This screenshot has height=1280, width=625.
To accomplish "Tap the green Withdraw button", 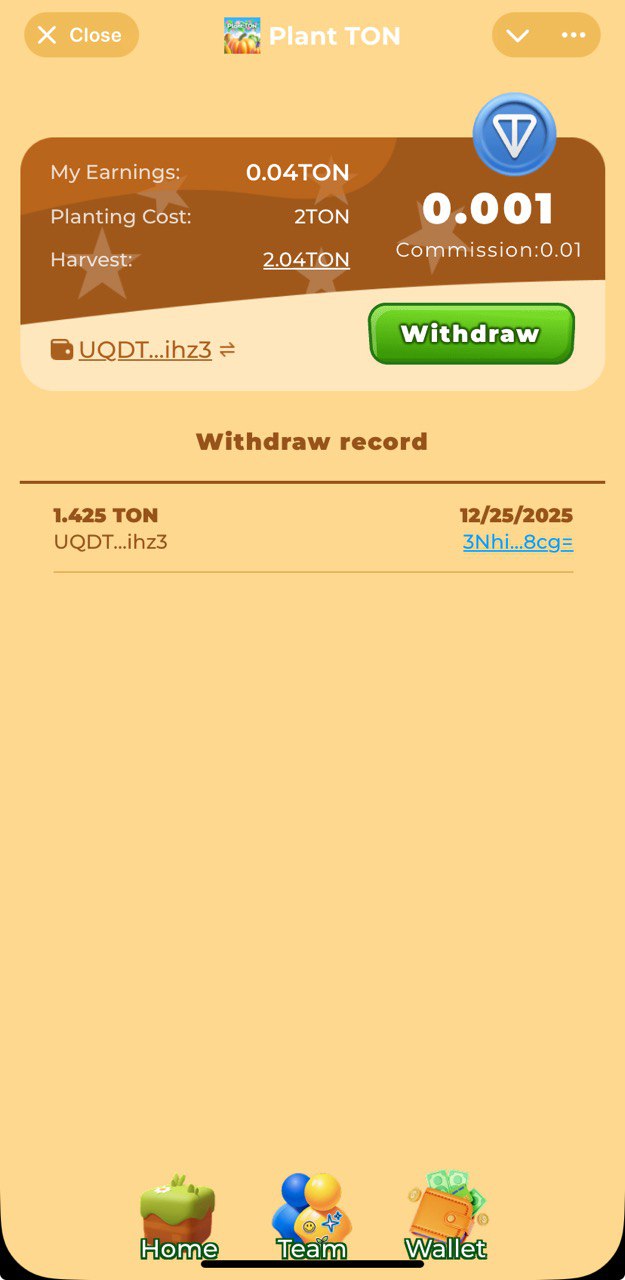I will [471, 334].
